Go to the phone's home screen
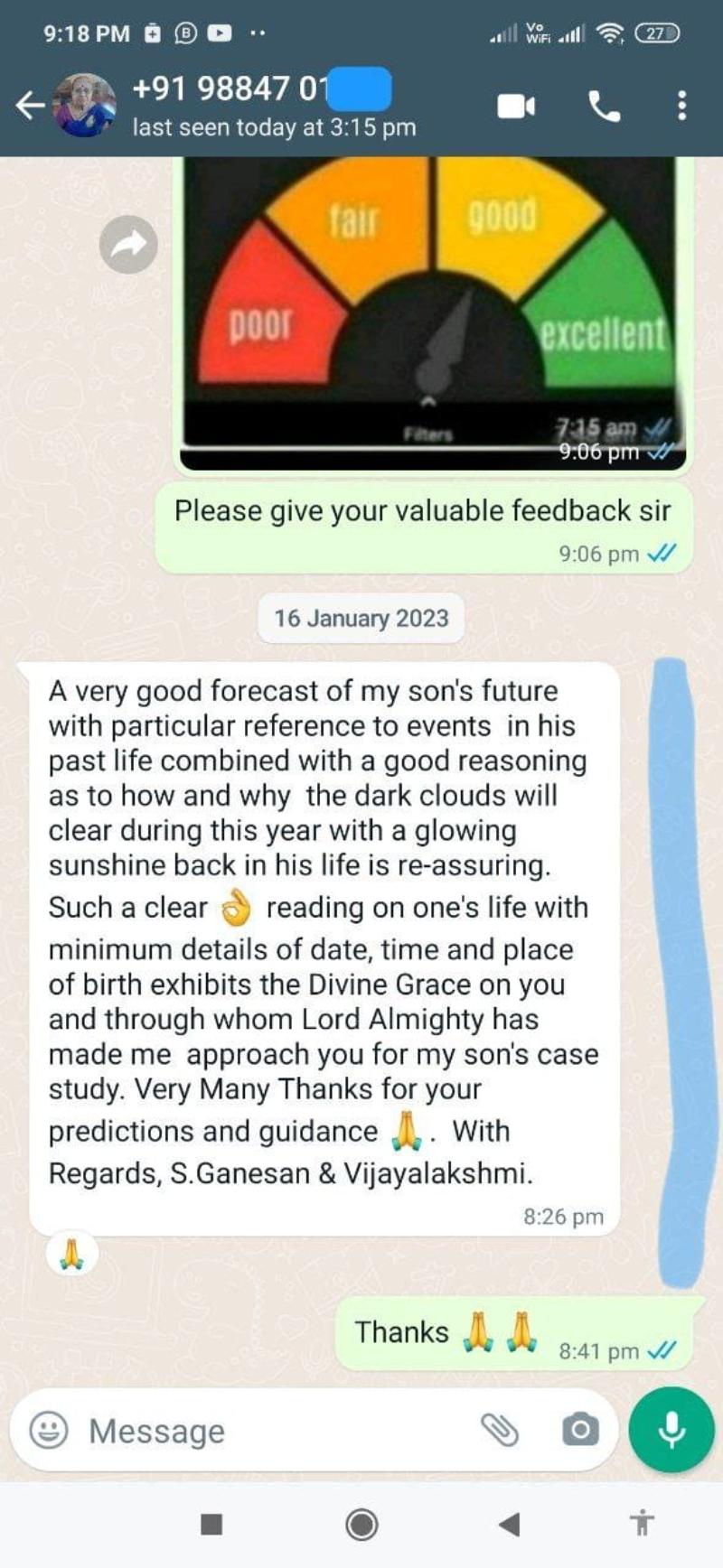This screenshot has height=1568, width=723. click(361, 1525)
